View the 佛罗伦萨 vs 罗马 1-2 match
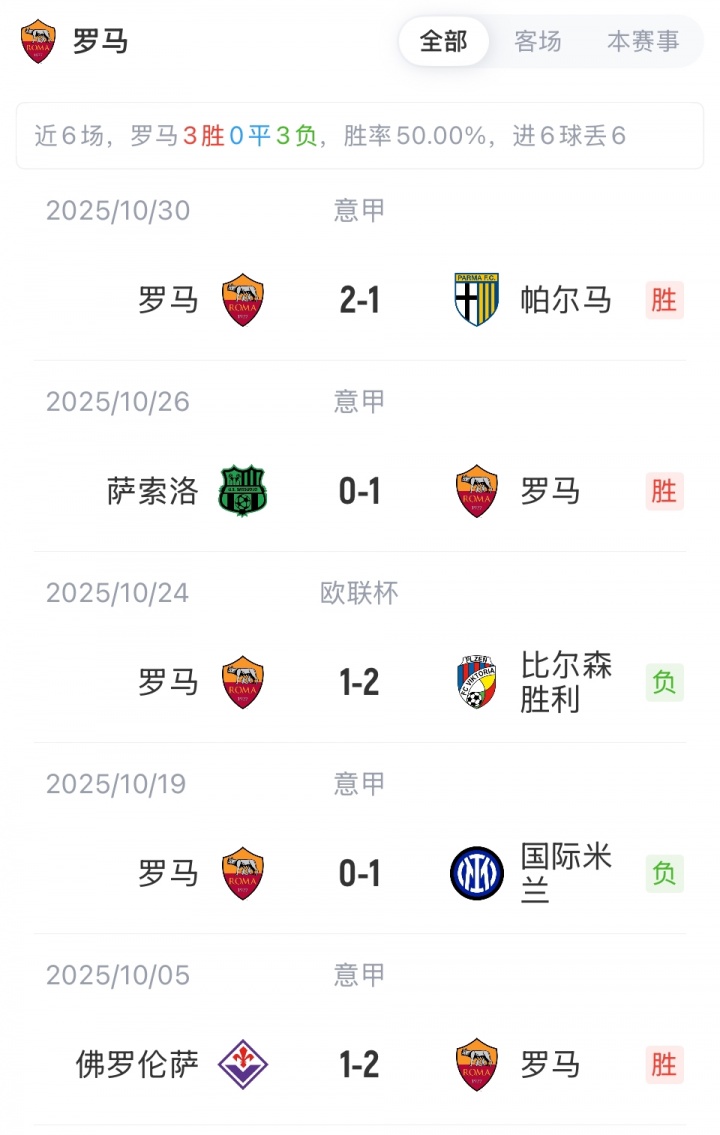This screenshot has height=1135, width=720. click(x=359, y=1065)
